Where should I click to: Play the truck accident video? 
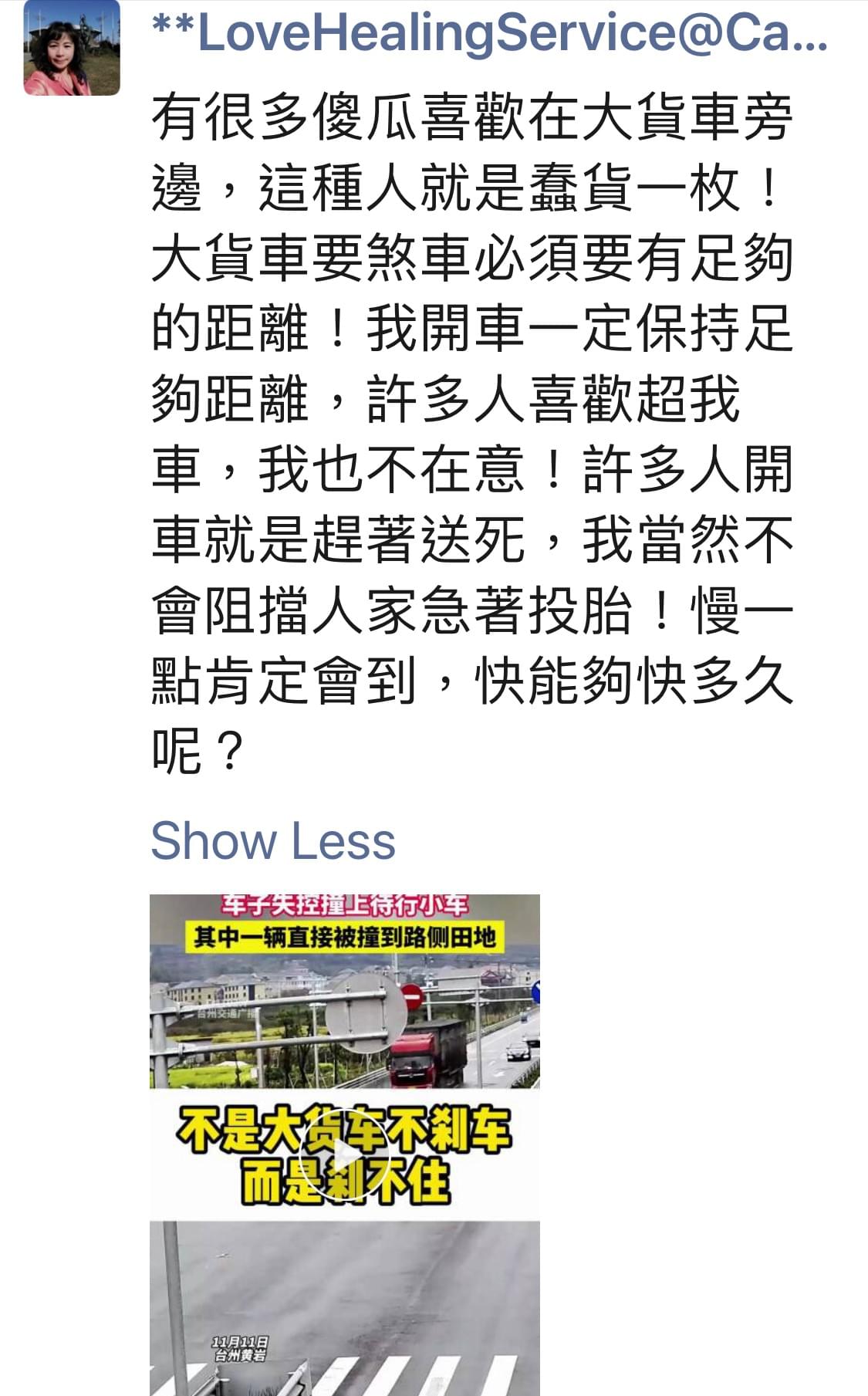pos(344,1154)
